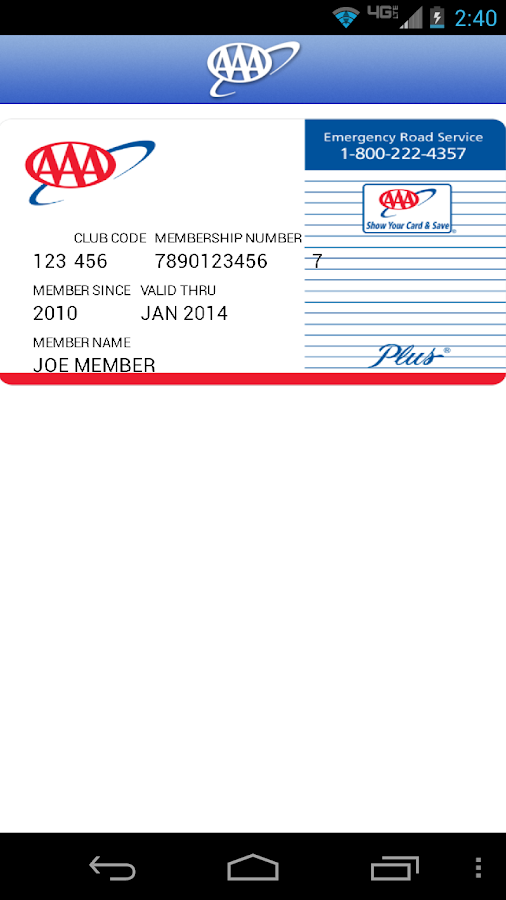Viewport: 506px width, 900px height.
Task: Go to the home screen
Action: pos(253,867)
